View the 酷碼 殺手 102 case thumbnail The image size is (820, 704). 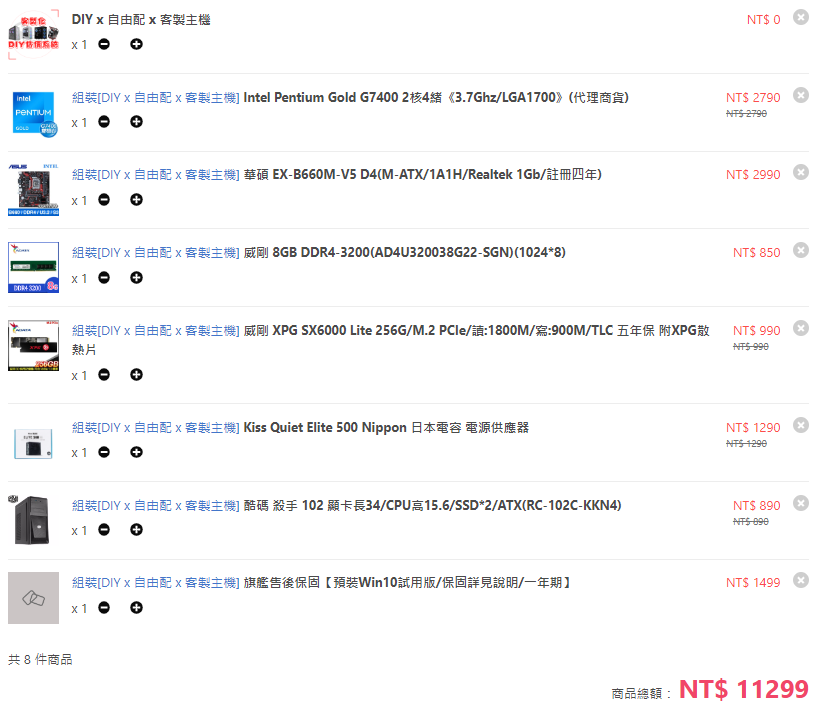click(x=33, y=520)
